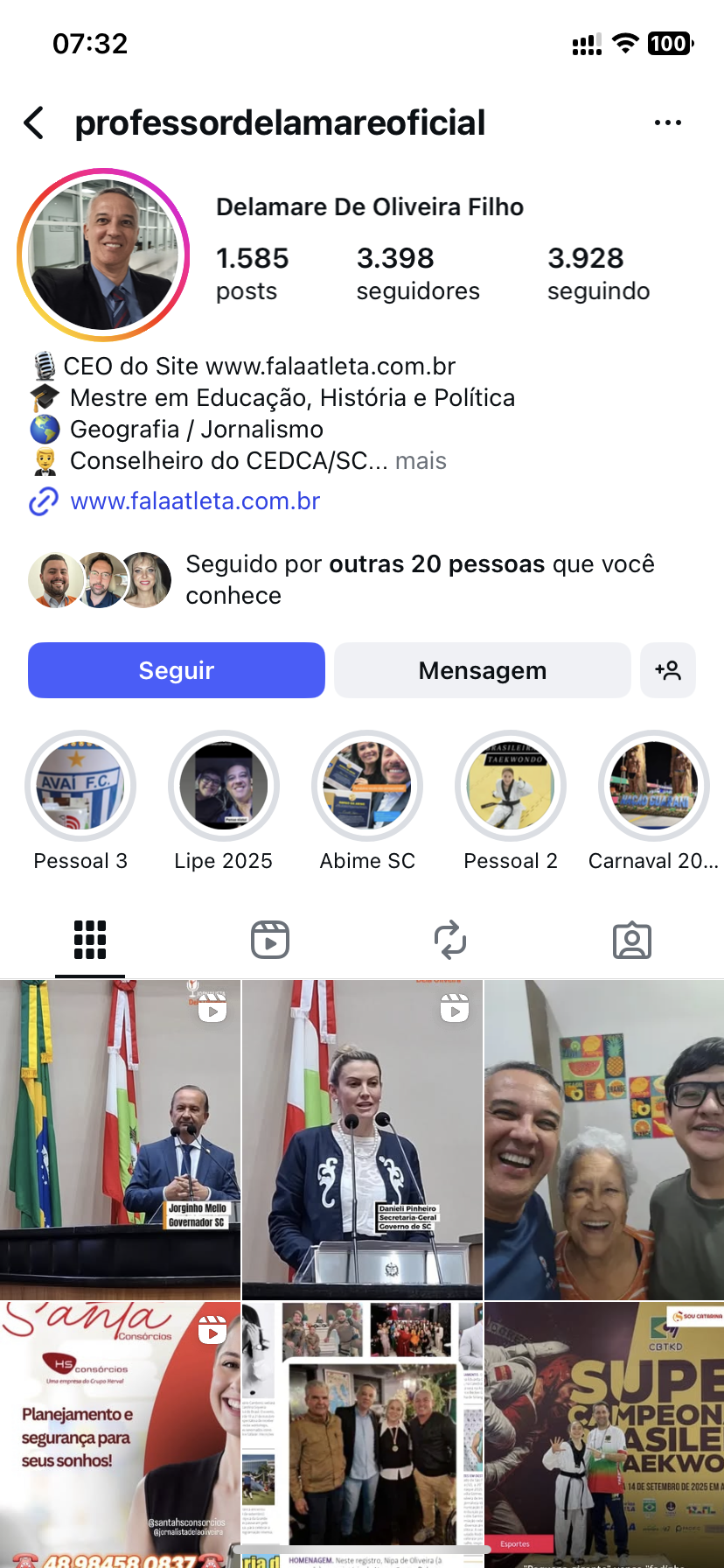Viewport: 724px width, 1568px height.
Task: Switch to the reposts tab
Action: click(x=450, y=941)
